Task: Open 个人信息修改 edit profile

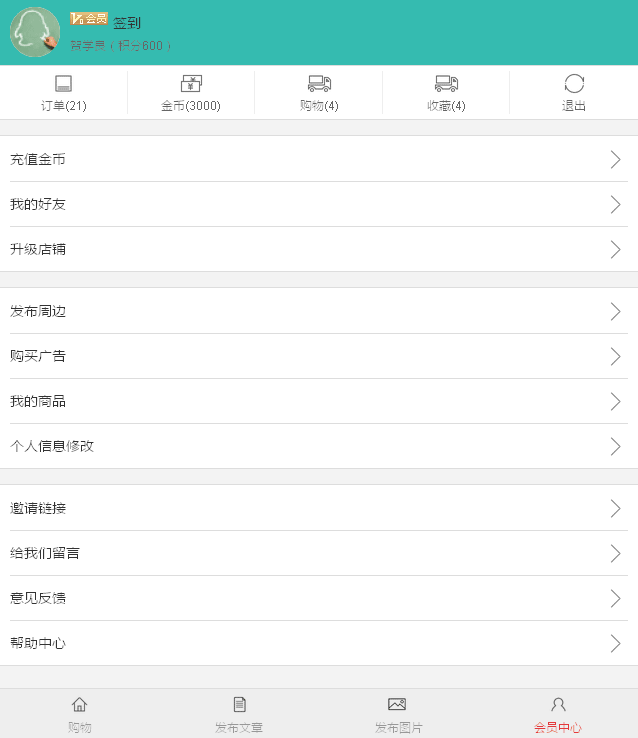Action: pyautogui.click(x=319, y=446)
